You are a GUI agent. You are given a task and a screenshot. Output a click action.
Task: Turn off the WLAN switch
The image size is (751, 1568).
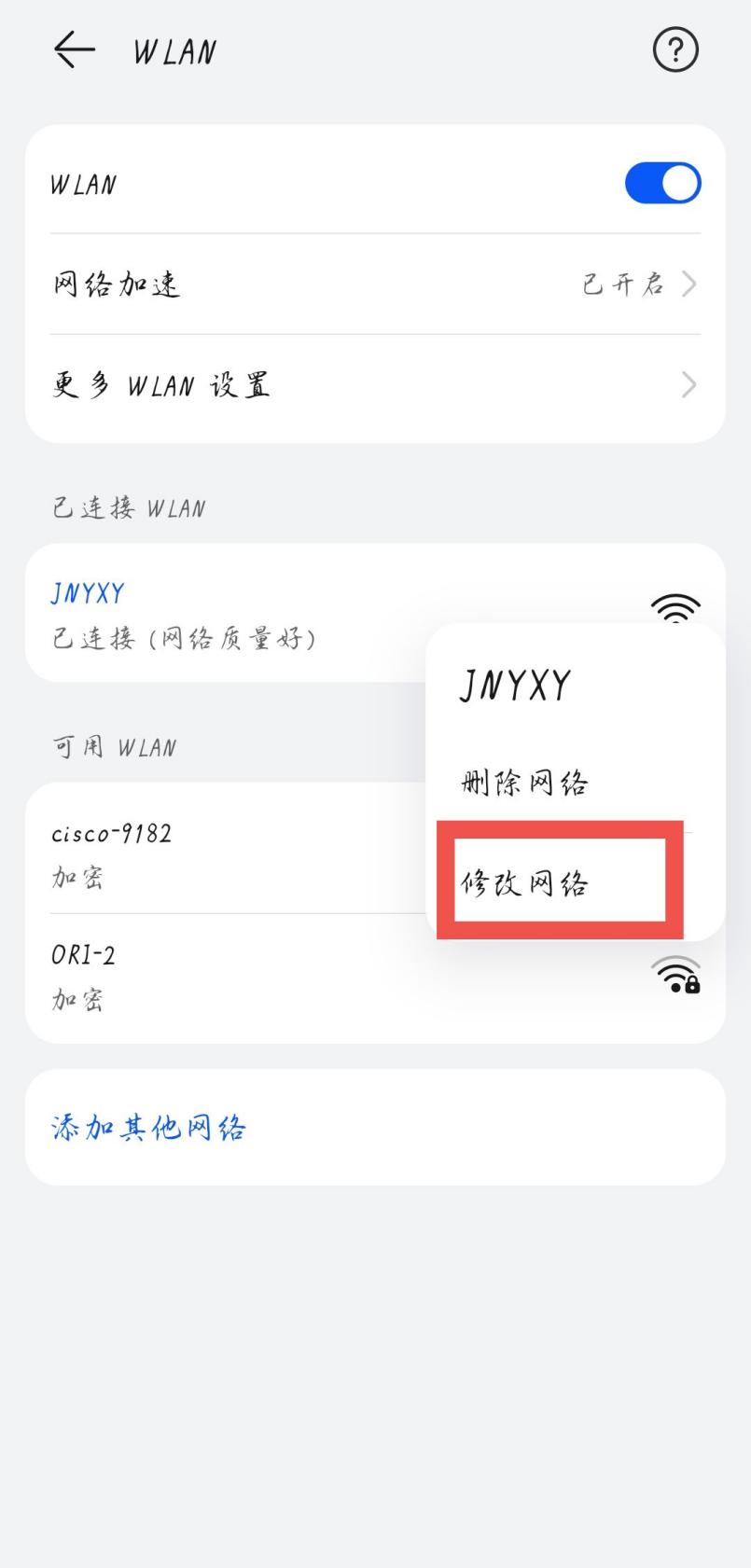pos(662,183)
